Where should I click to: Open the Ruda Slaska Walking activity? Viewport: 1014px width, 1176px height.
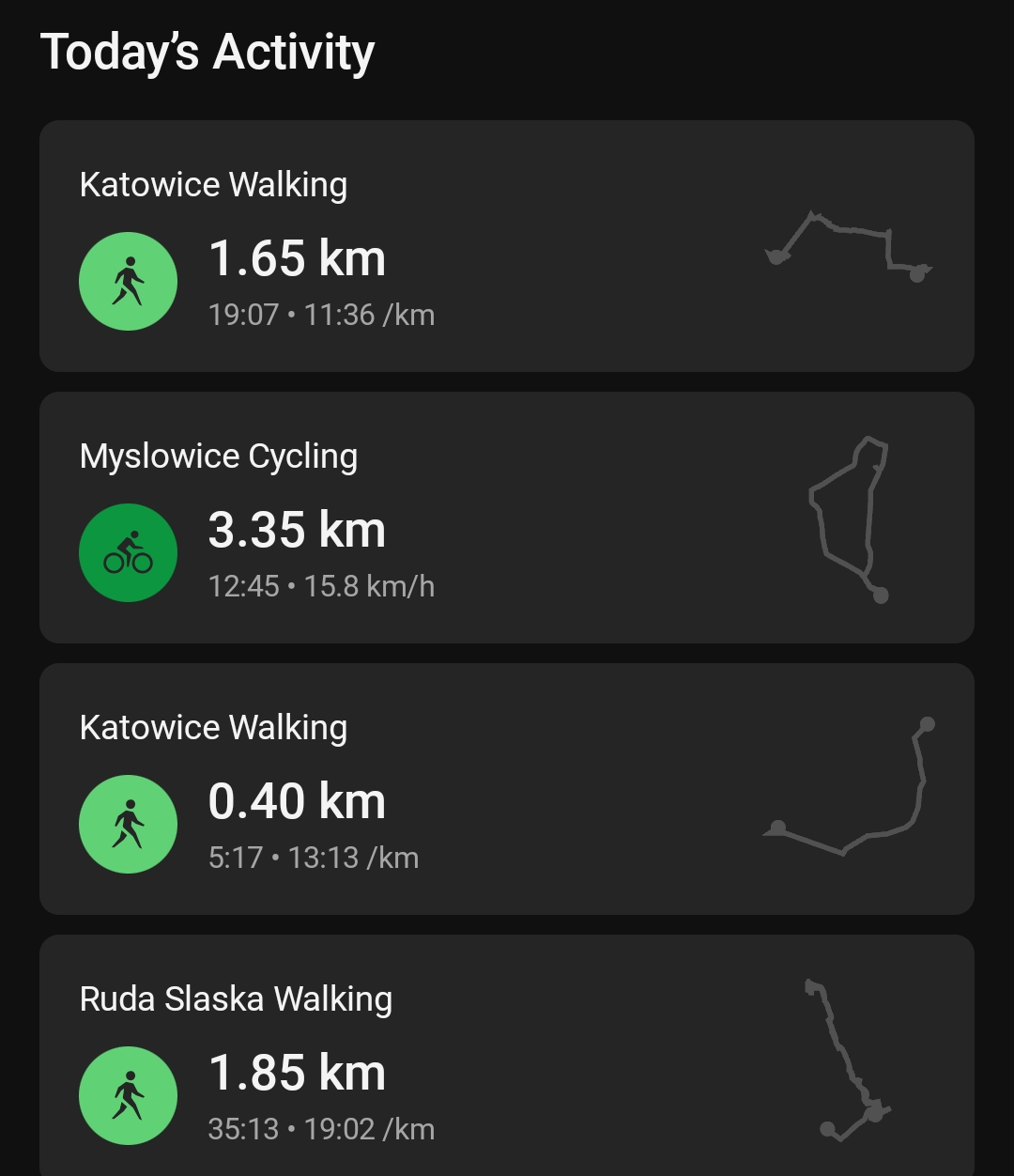507,1057
